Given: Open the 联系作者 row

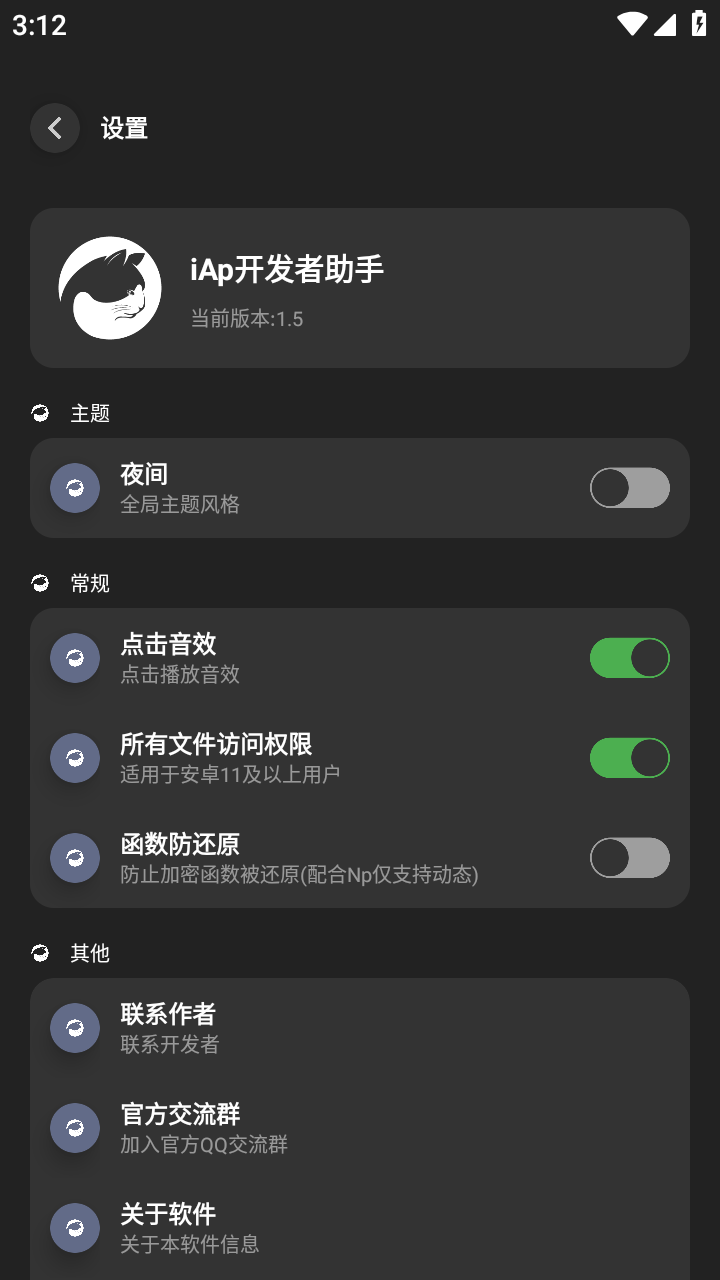Looking at the screenshot, I should (360, 1028).
